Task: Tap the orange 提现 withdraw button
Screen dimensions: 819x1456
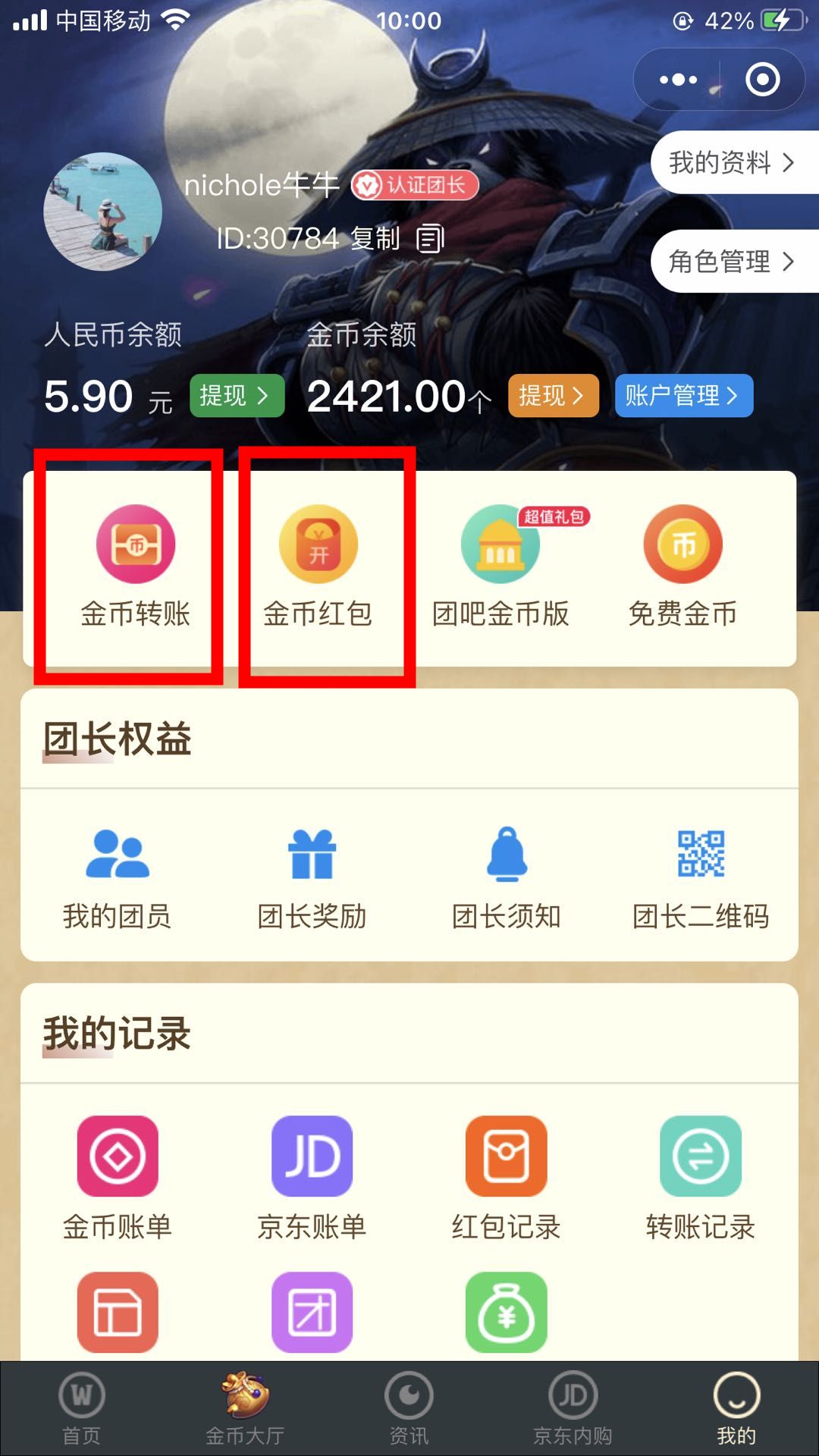Action: (553, 395)
